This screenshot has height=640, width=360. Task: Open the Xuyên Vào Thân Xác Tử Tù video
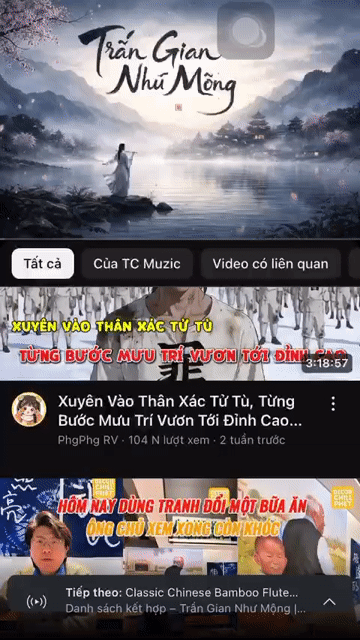click(180, 334)
